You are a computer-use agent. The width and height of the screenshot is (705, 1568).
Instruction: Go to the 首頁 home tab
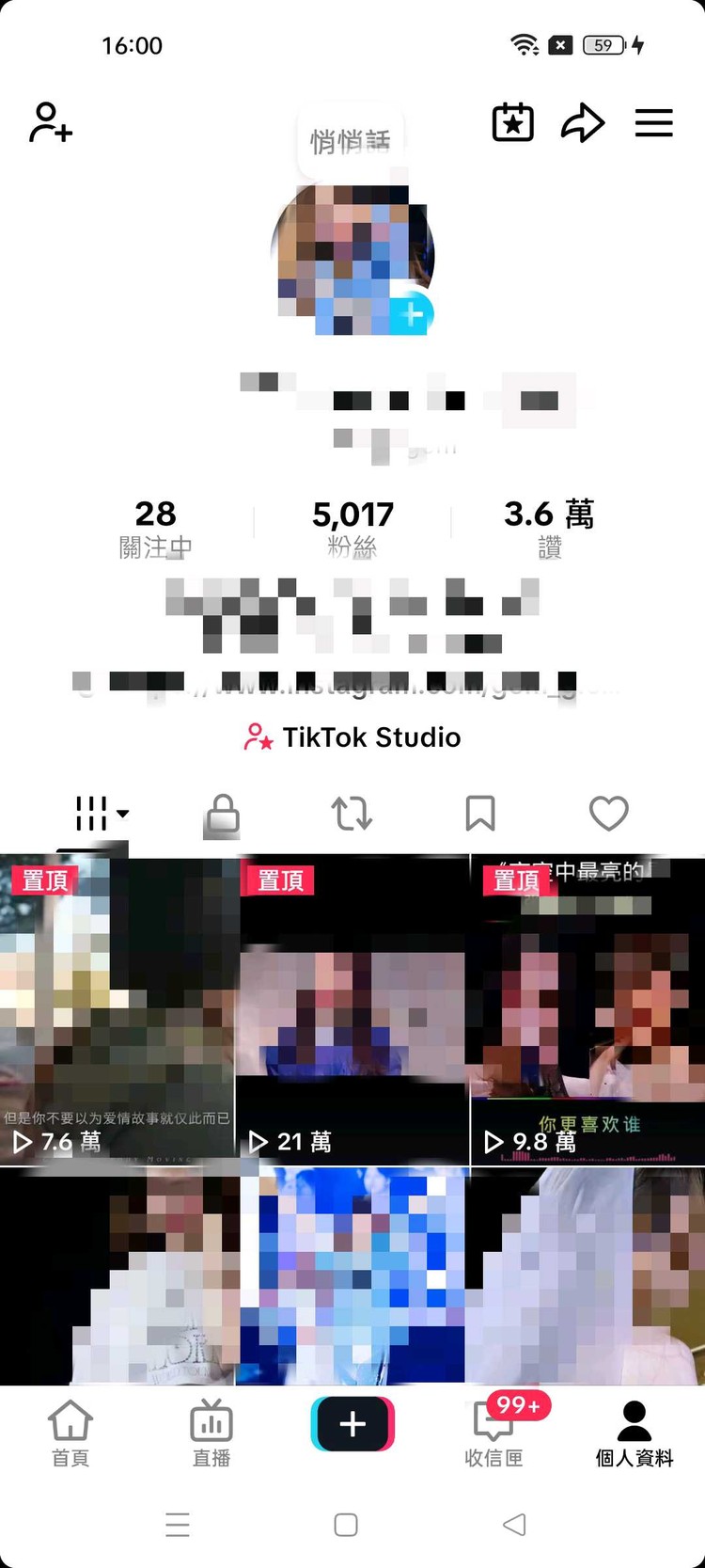[70, 1433]
